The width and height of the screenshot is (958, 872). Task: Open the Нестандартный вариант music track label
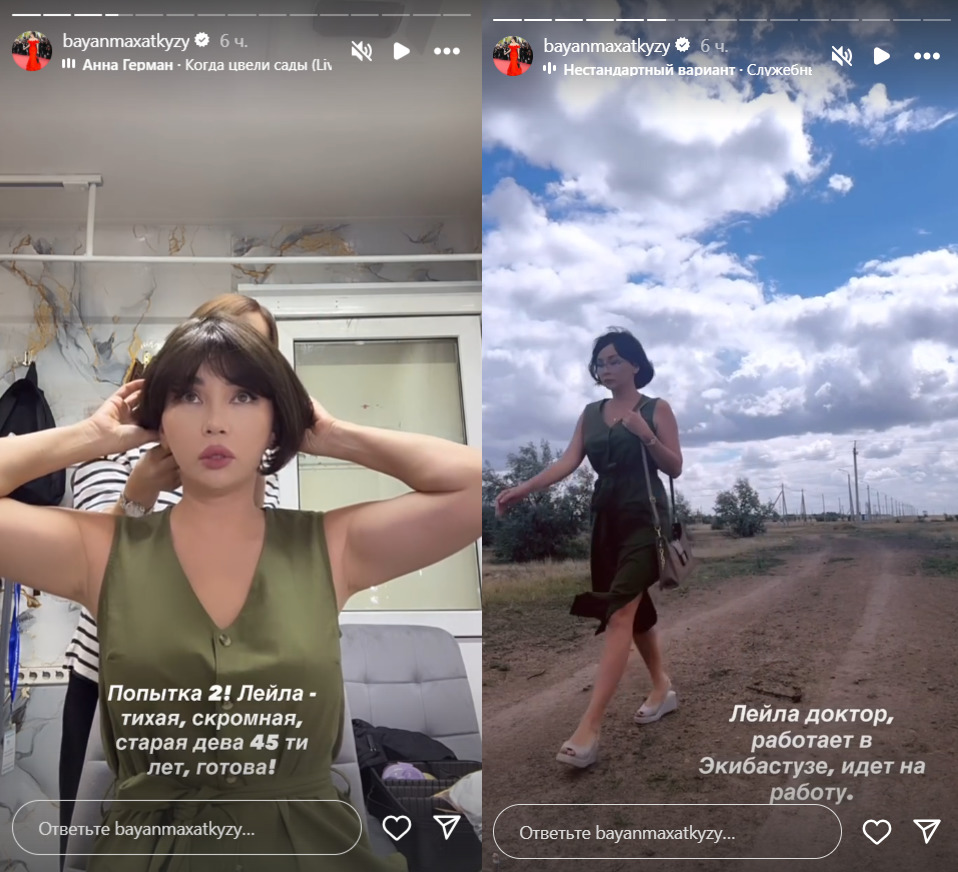[x=678, y=70]
